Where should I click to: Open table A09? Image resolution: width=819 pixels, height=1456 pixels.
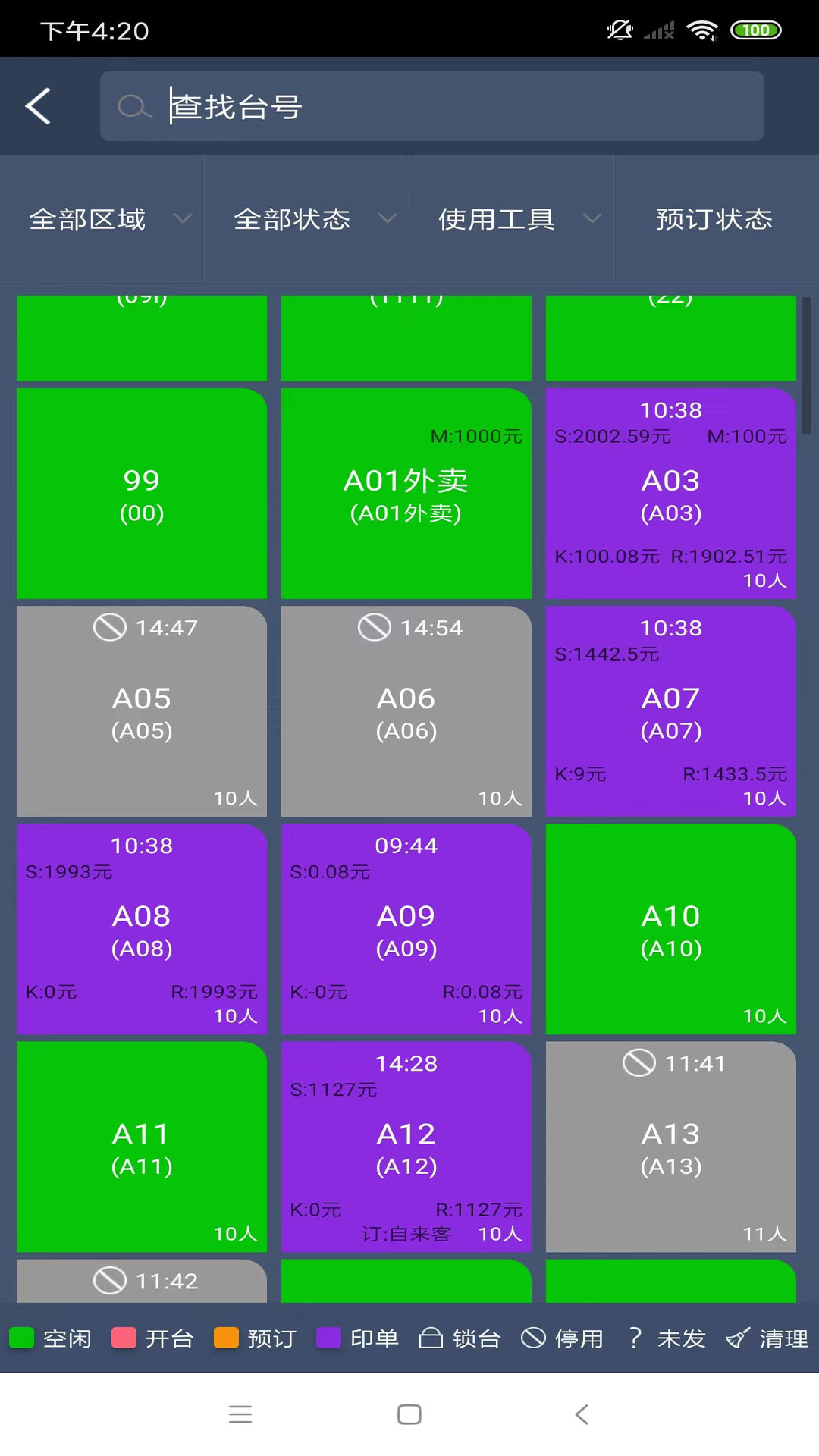click(x=406, y=930)
